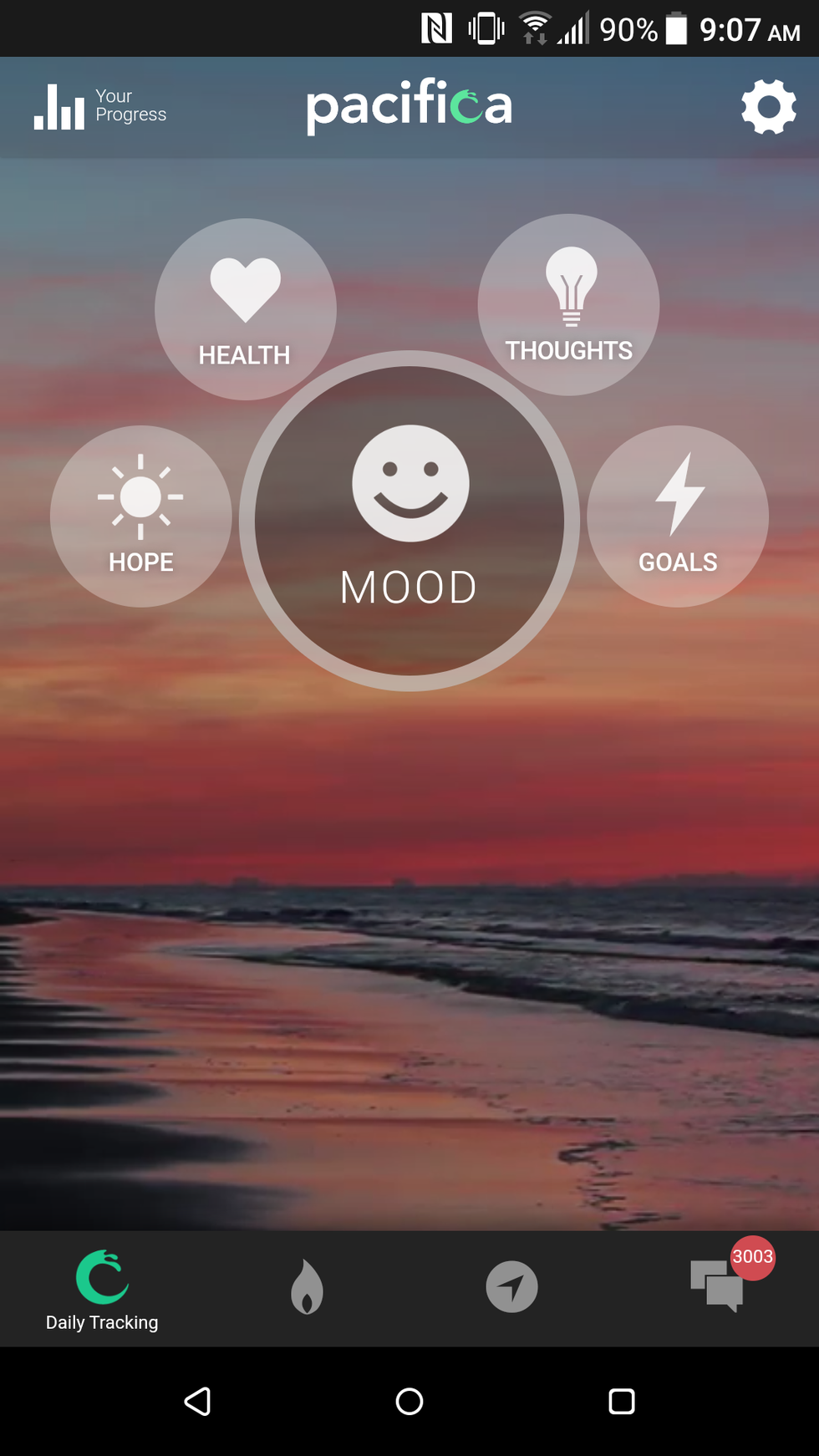Tap the pacifica logo in the header
Viewport: 819px width, 1456px height.
pyautogui.click(x=409, y=104)
